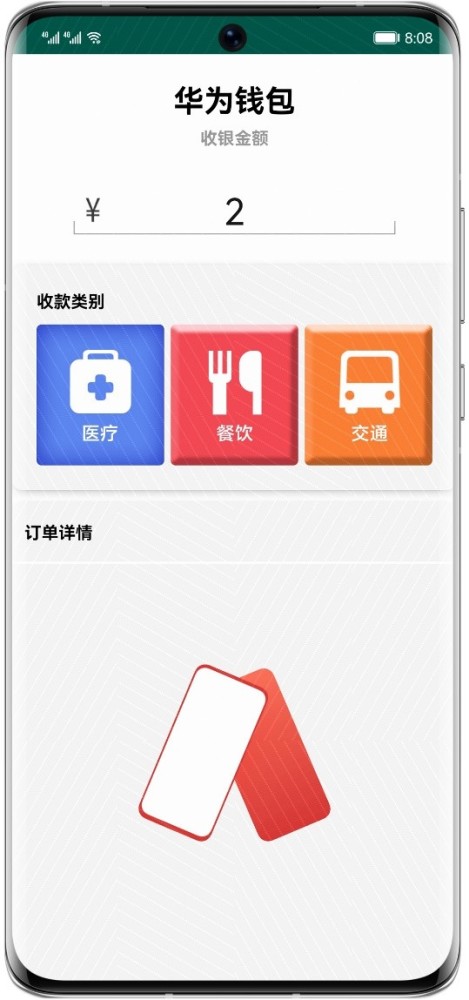Select the 医疗 payment category
Screen dimensions: 469x1000
[100, 395]
